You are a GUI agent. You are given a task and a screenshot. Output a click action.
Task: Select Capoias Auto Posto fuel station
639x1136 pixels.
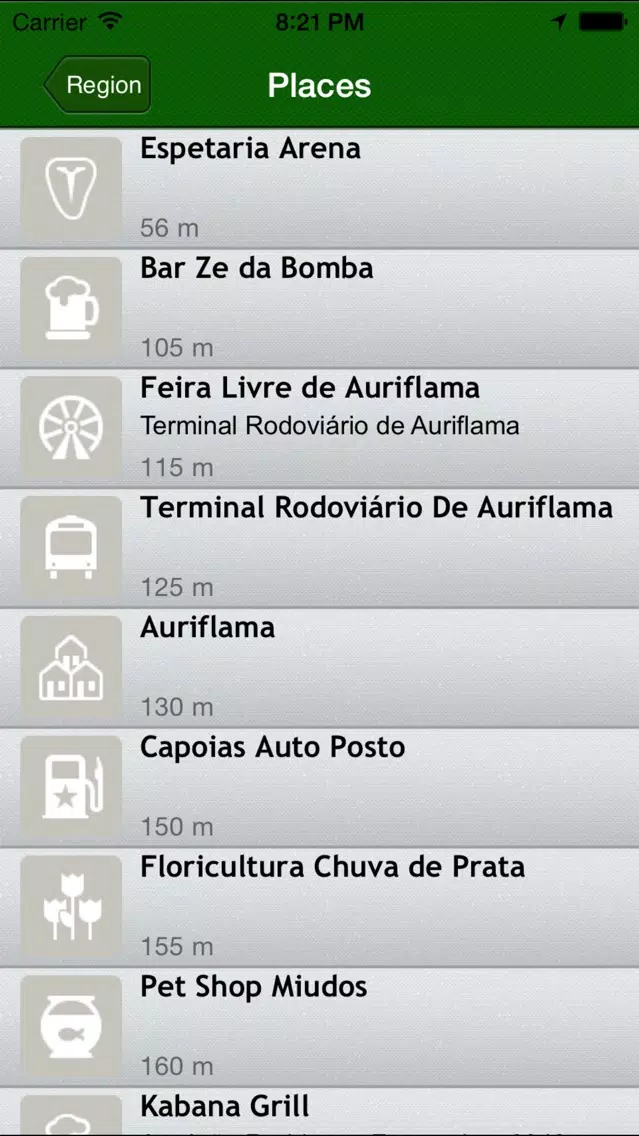(320, 788)
